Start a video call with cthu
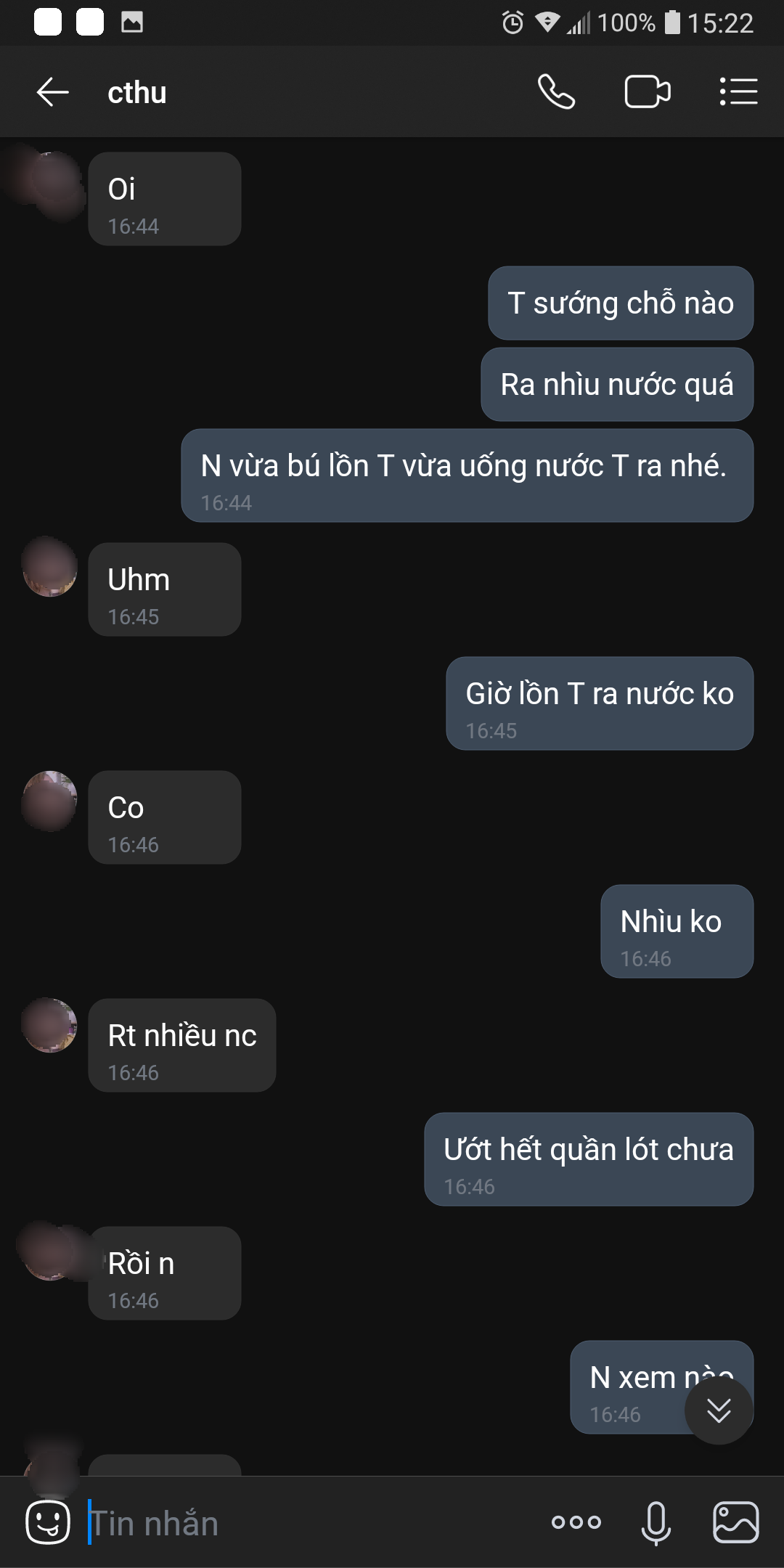 pos(647,92)
